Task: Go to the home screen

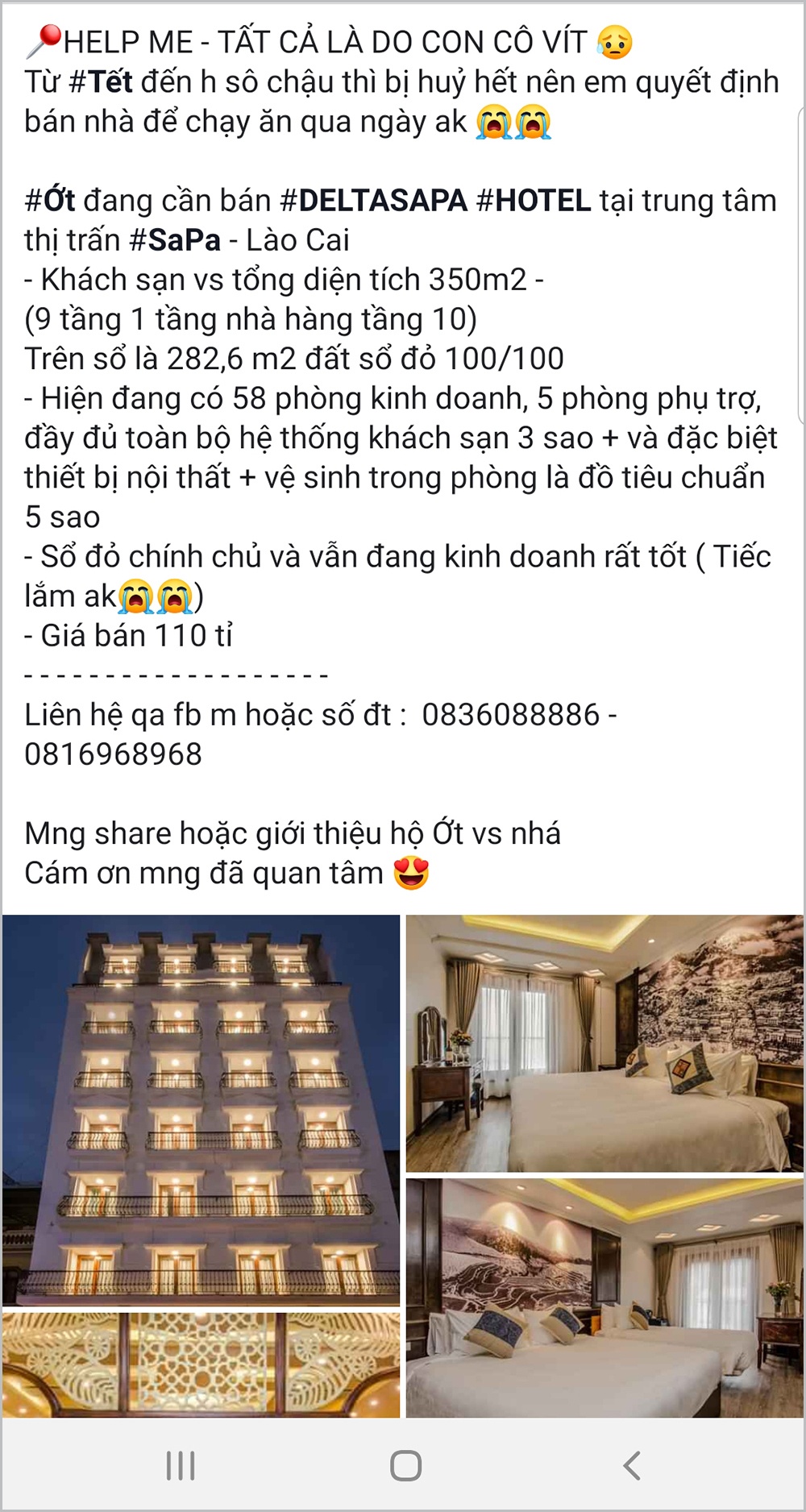Action: 405,1465
